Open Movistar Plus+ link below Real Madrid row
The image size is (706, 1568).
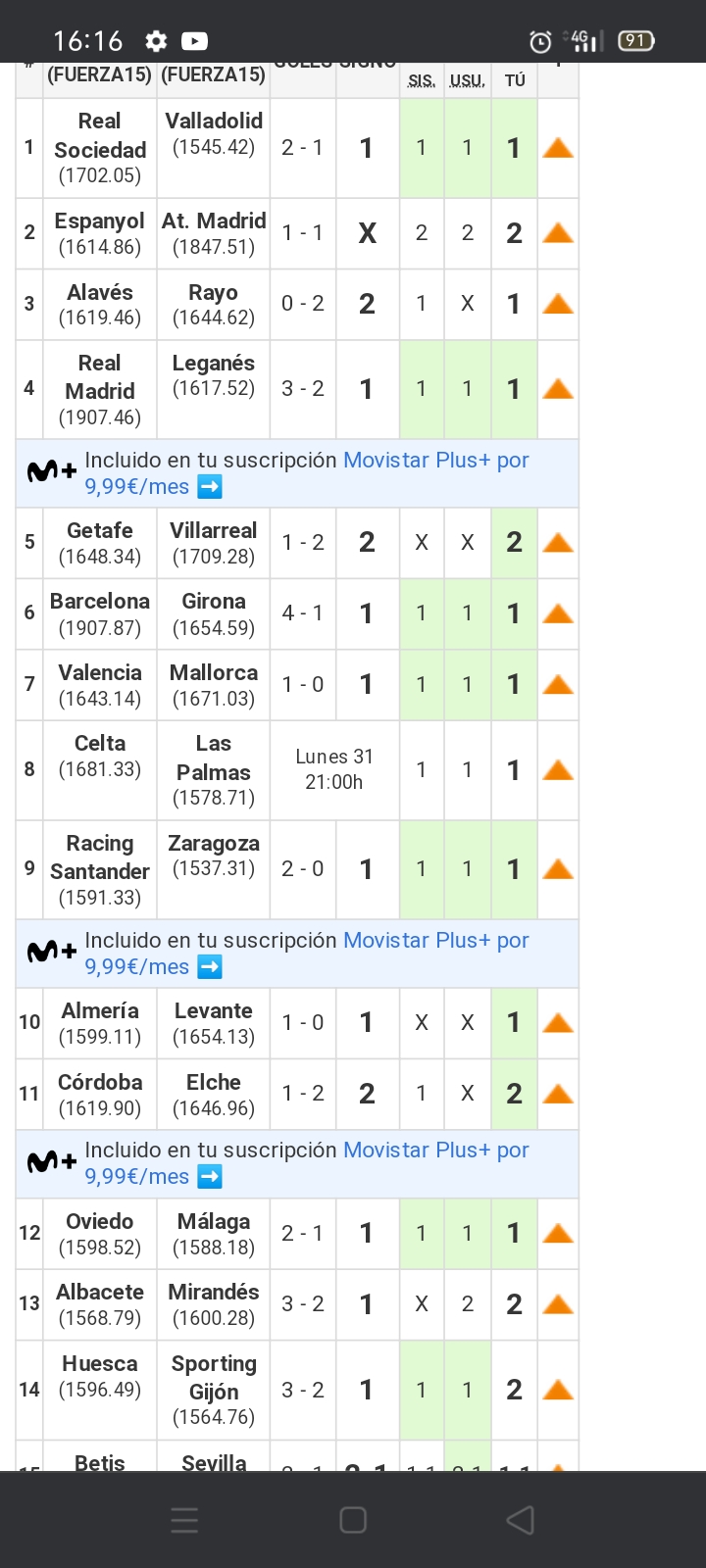coord(435,461)
